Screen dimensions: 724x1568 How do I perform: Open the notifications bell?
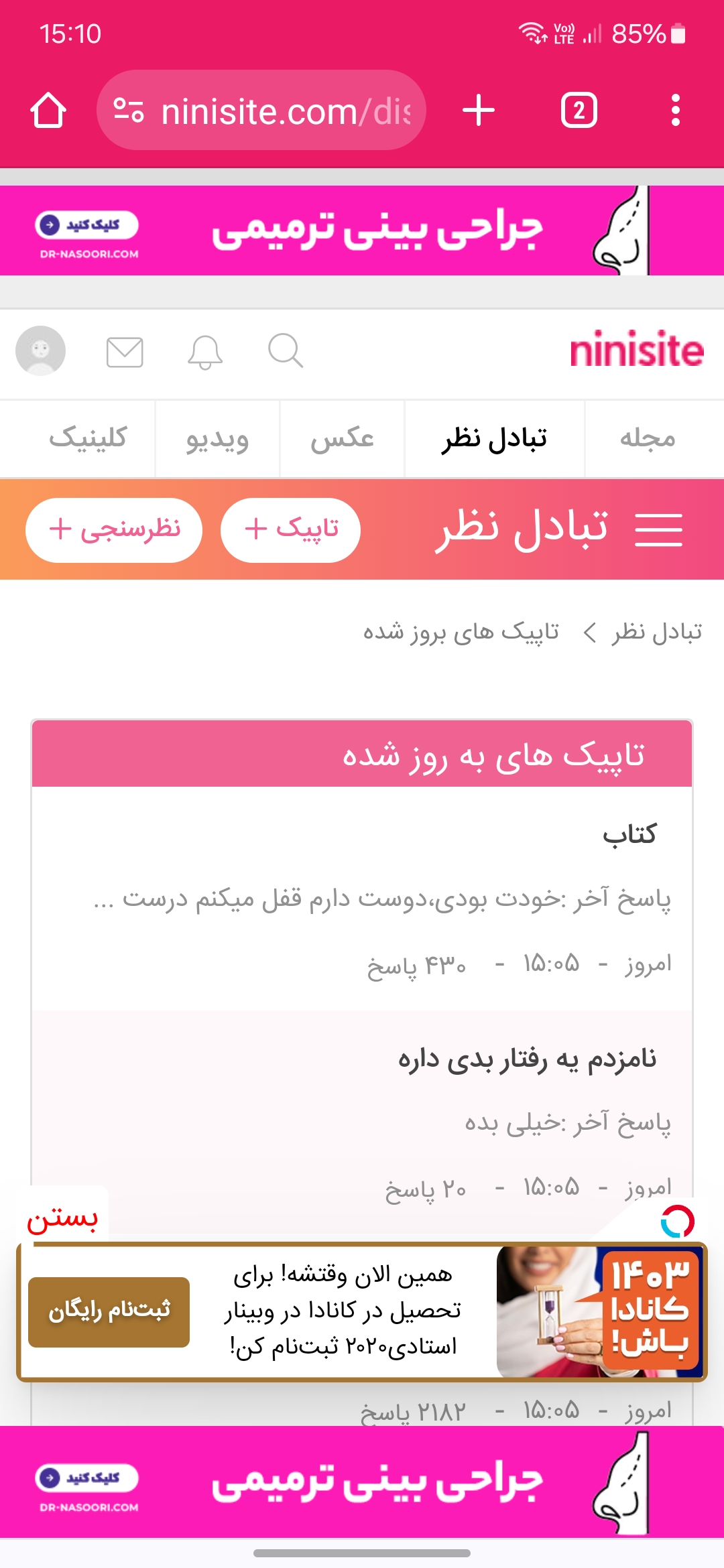205,352
